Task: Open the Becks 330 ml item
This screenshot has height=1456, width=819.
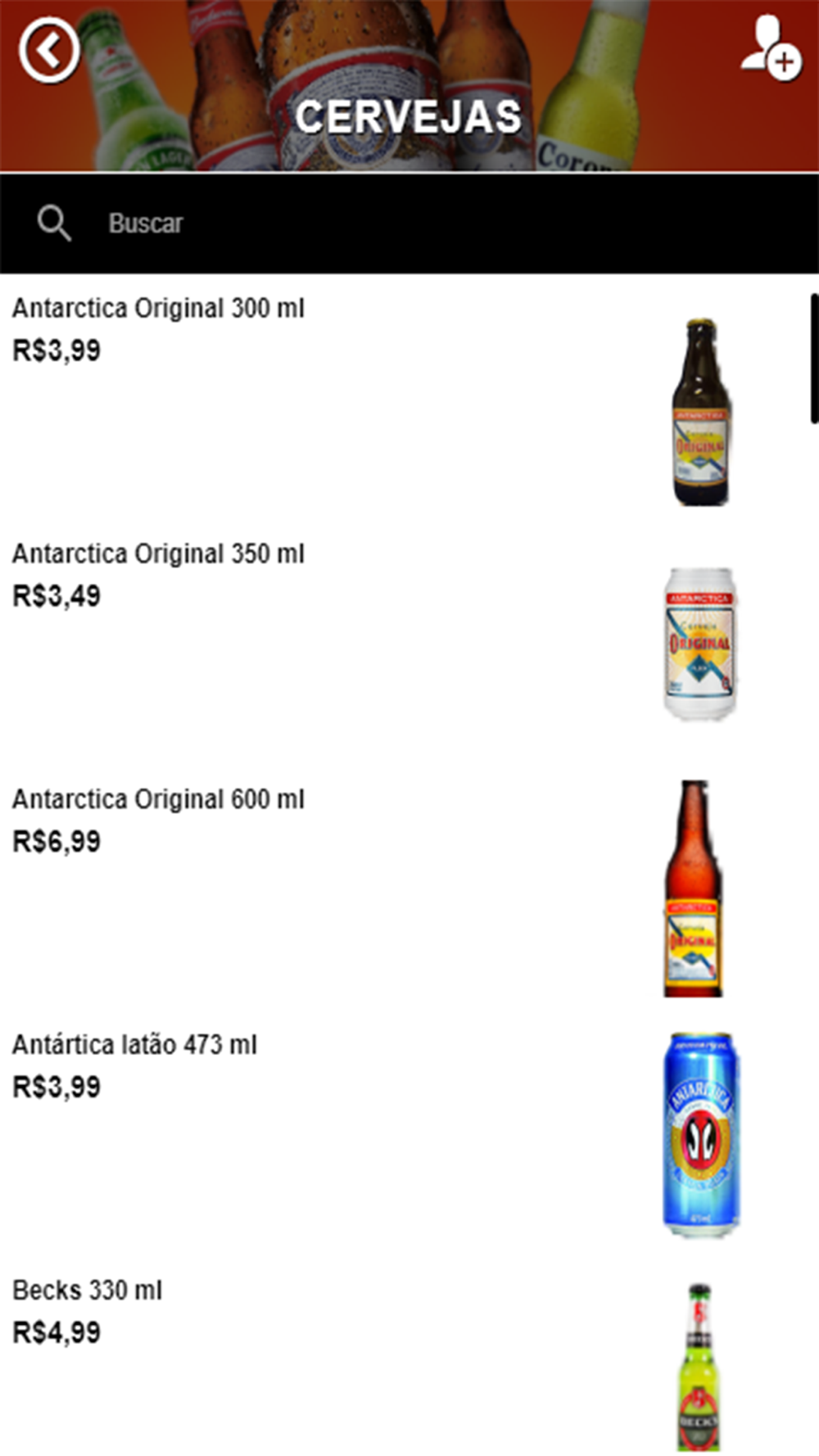Action: click(x=87, y=1291)
